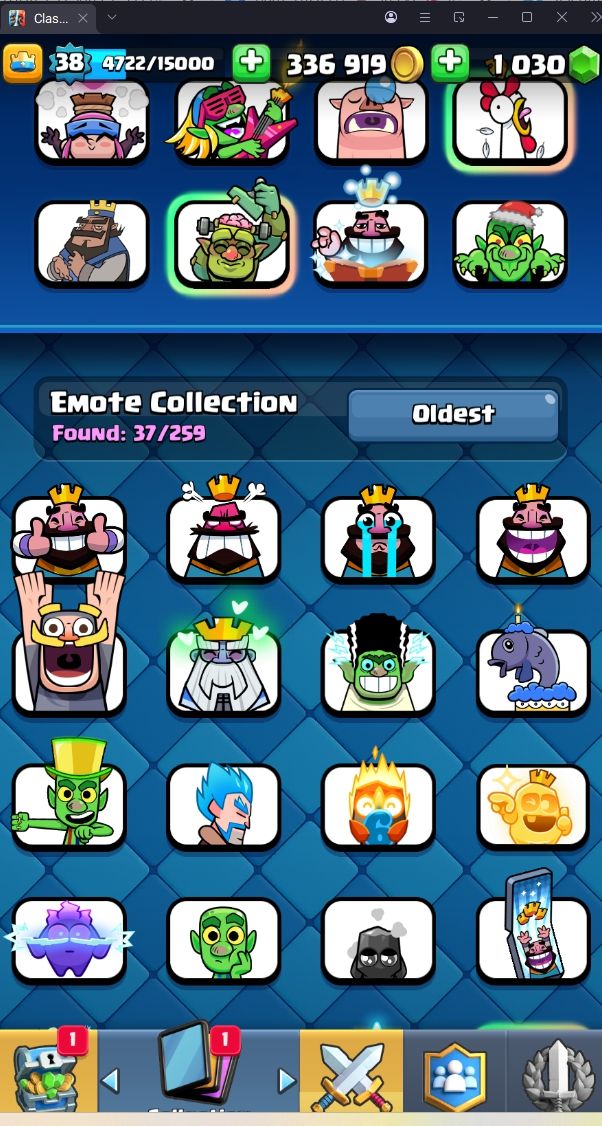Select the fish on cake emote
602x1126 pixels.
coord(533,670)
